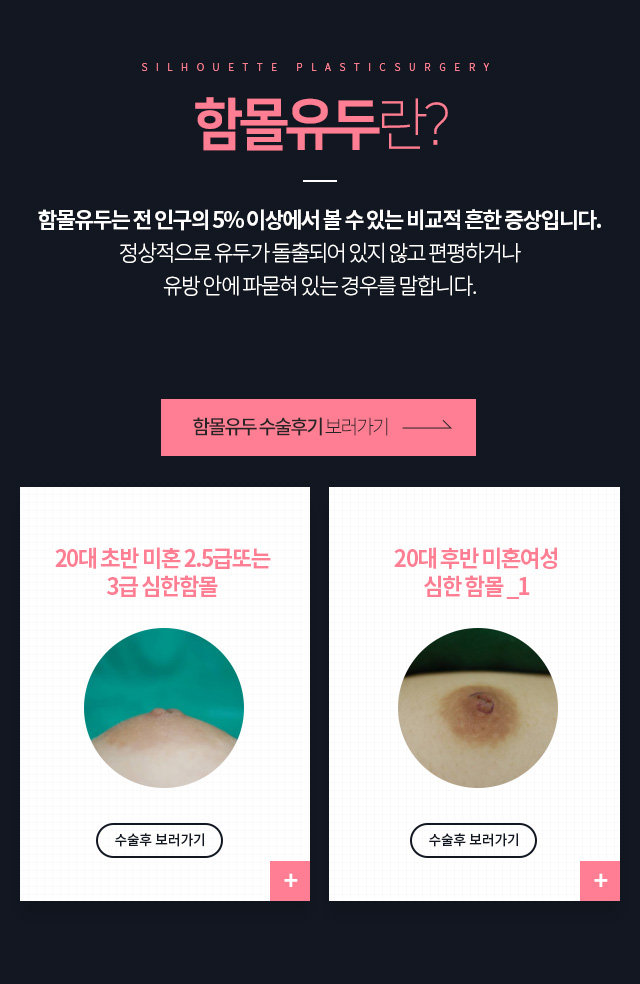View 수술후 보러가기 for the 20대 후반 미혼여성 case

click(473, 840)
